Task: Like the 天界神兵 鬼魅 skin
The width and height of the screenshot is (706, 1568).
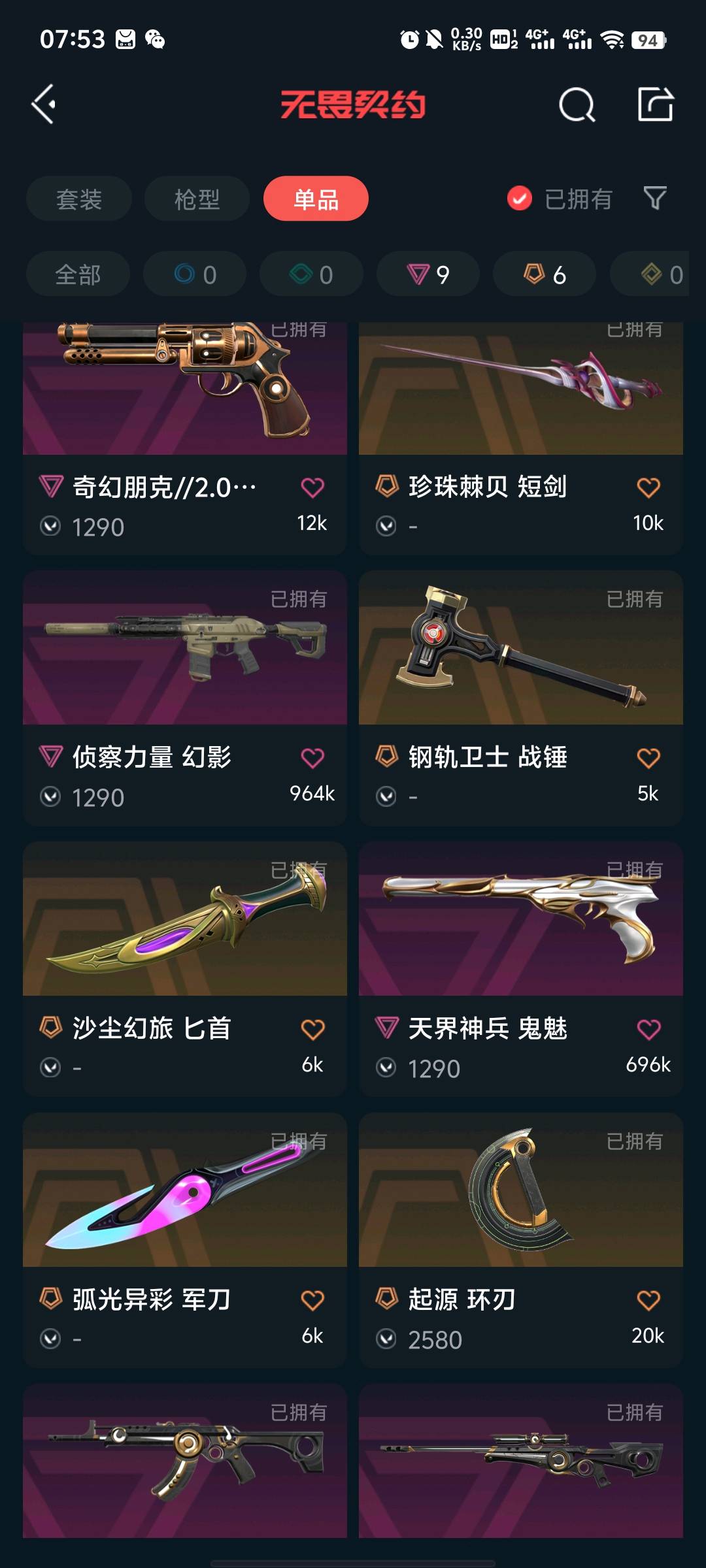Action: 648,1030
